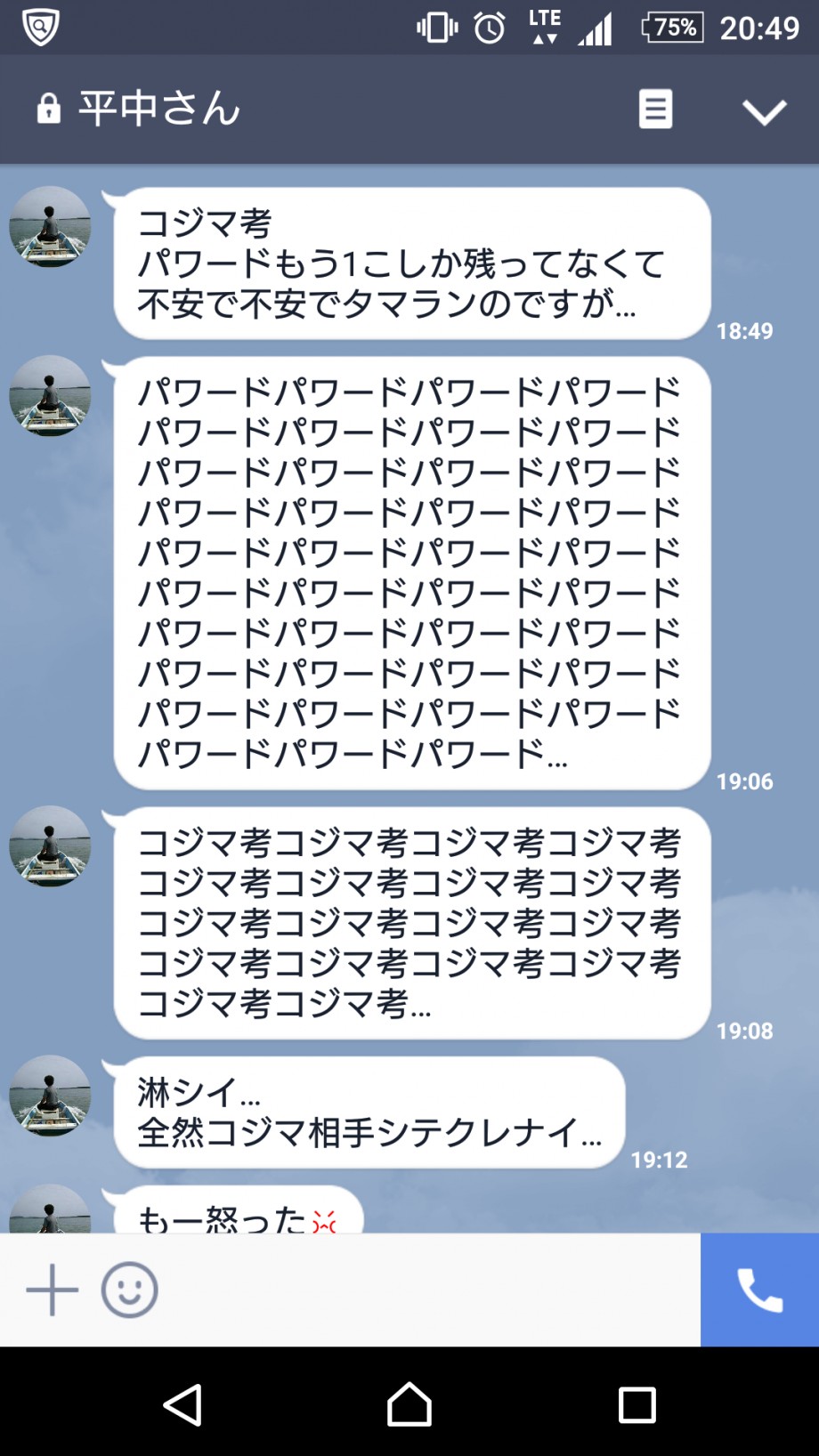Open the profile avatar beside the 18:49 message
Viewport: 819px width, 1456px height.
tap(50, 226)
